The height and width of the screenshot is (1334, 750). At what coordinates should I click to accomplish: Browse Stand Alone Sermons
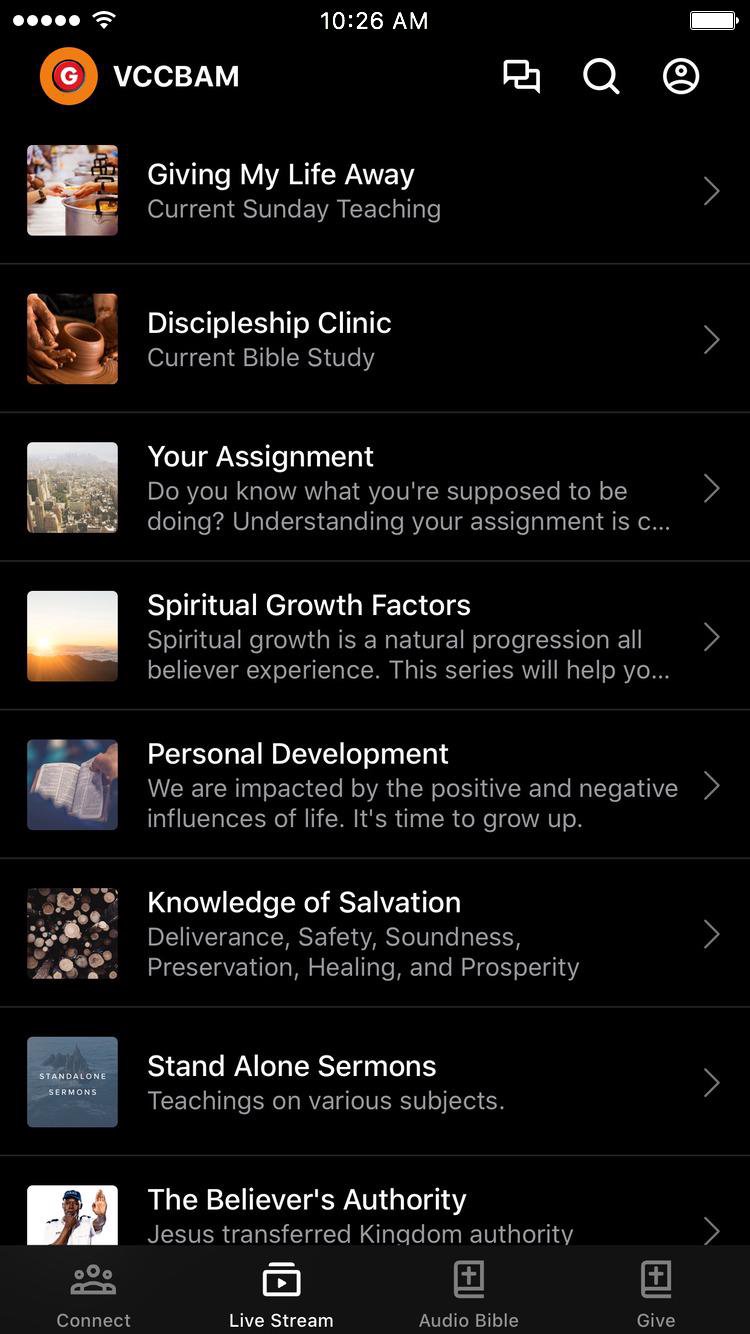coord(375,1082)
